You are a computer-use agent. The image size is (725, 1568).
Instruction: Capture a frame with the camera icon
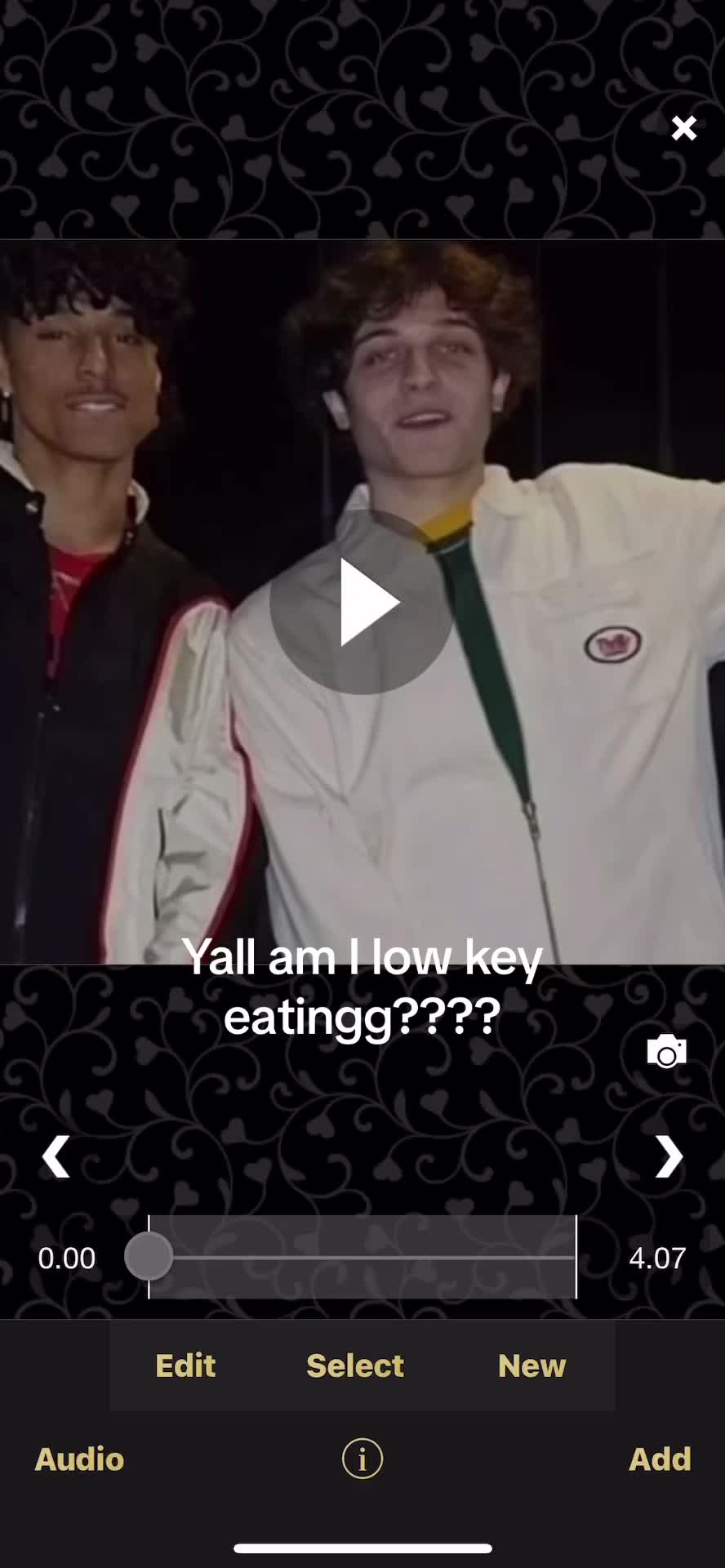(667, 1051)
